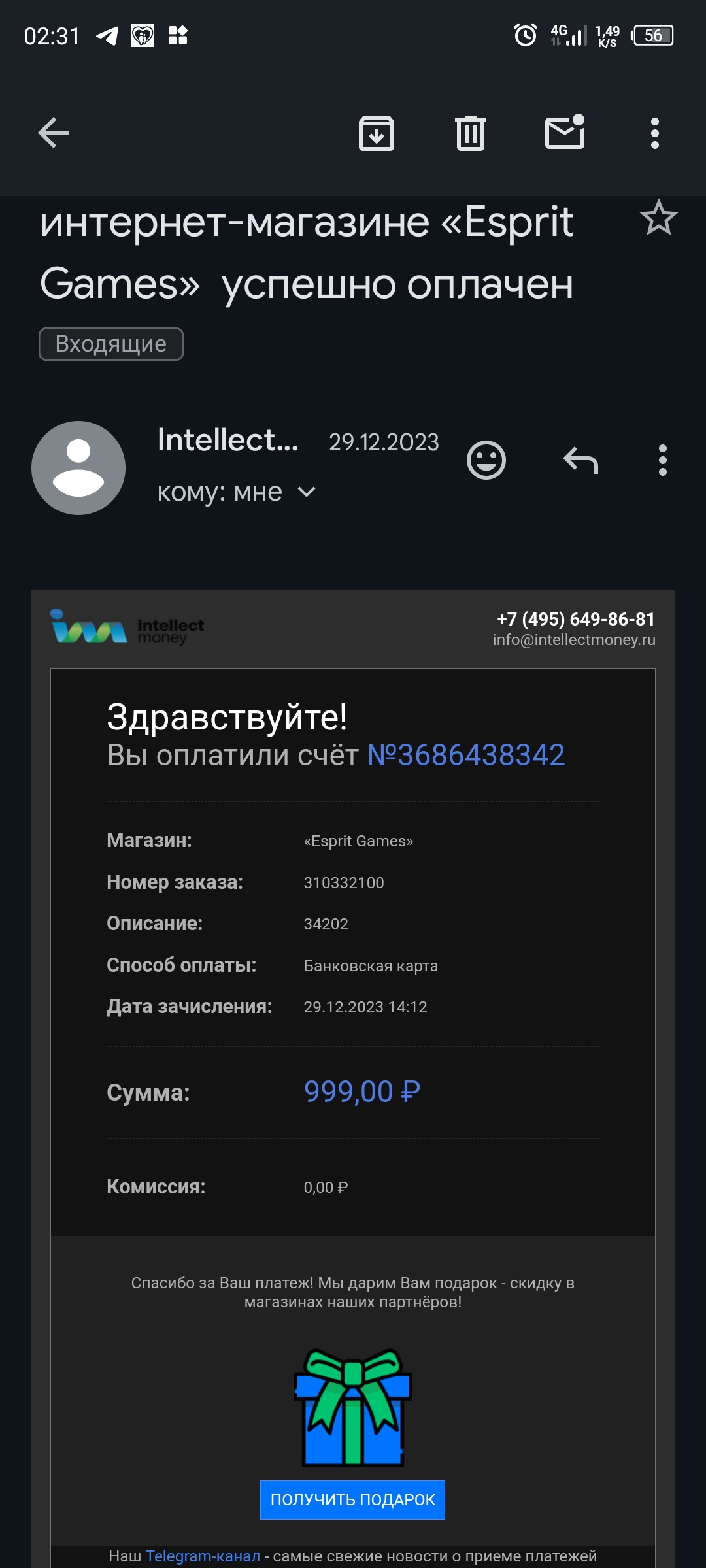Open invoice №3686438342 link

point(466,756)
